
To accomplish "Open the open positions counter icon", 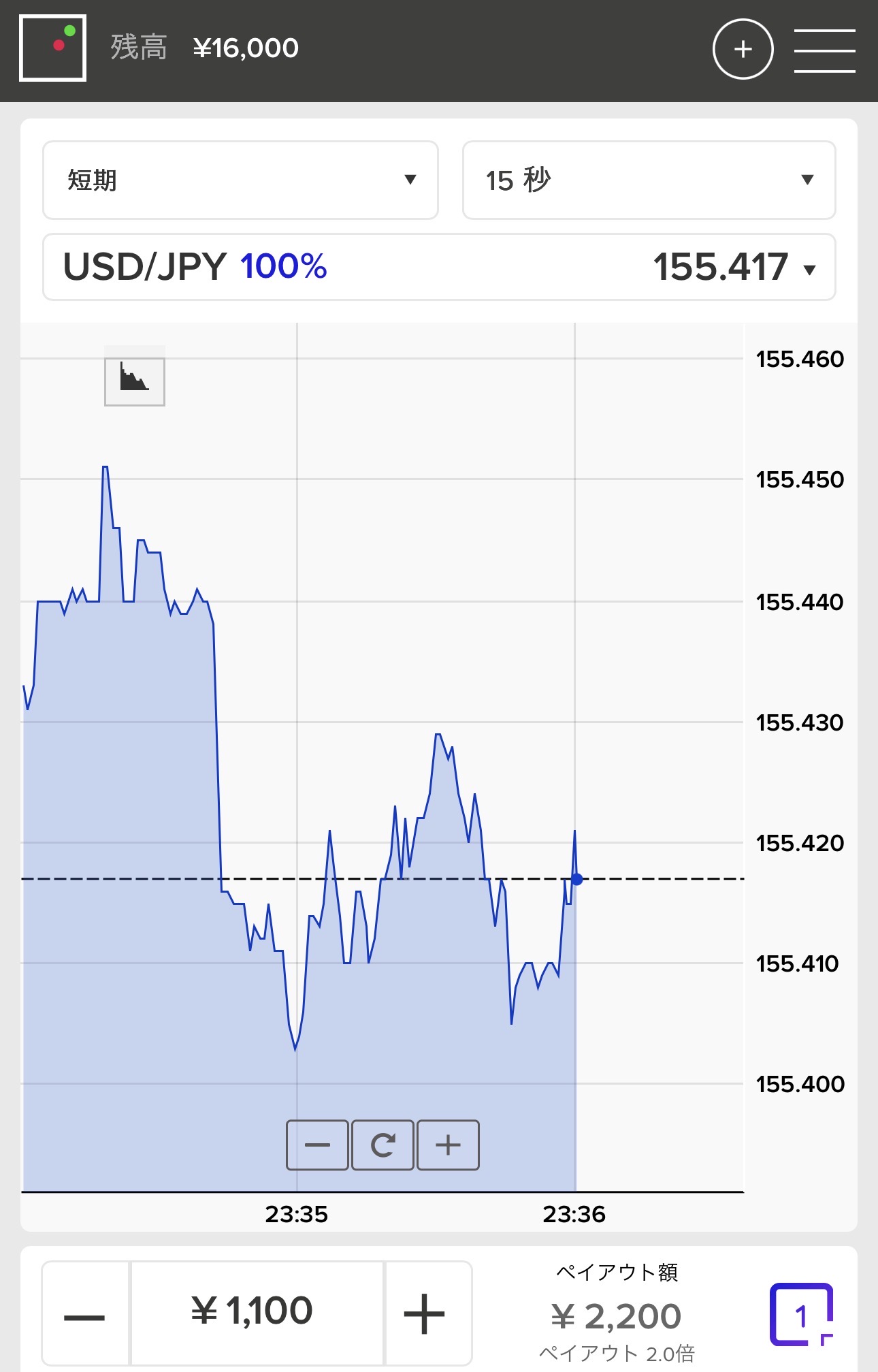I will pos(801,1314).
